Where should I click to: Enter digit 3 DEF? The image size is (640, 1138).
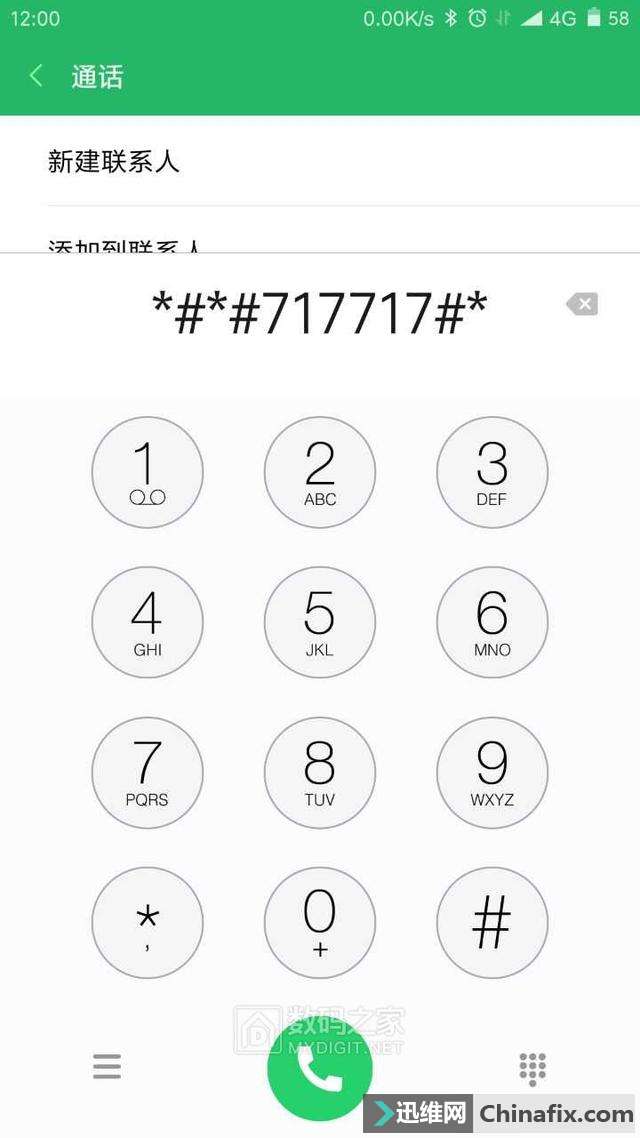[492, 472]
